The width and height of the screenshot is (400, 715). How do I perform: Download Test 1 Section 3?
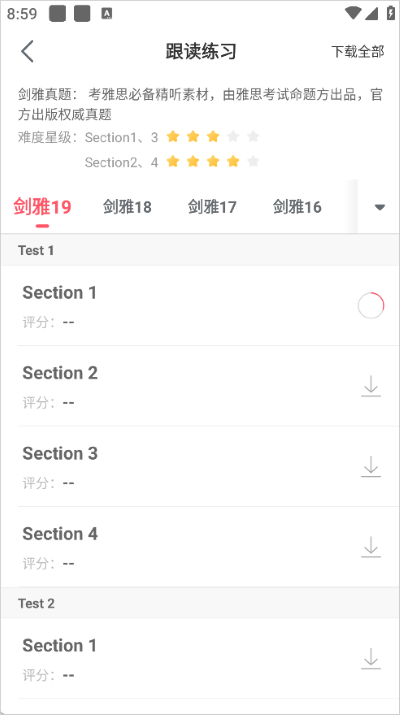pyautogui.click(x=371, y=466)
